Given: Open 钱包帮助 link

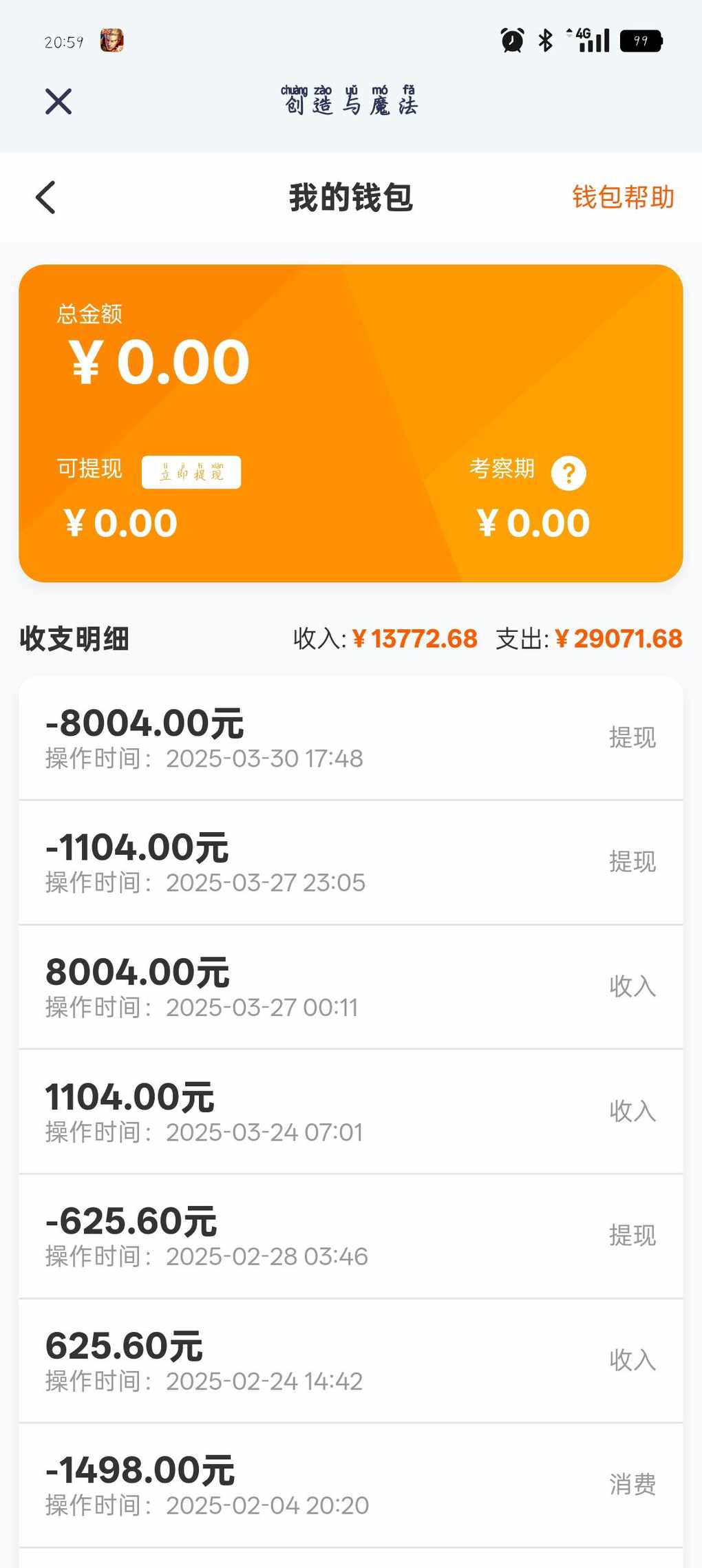Looking at the screenshot, I should pyautogui.click(x=623, y=197).
